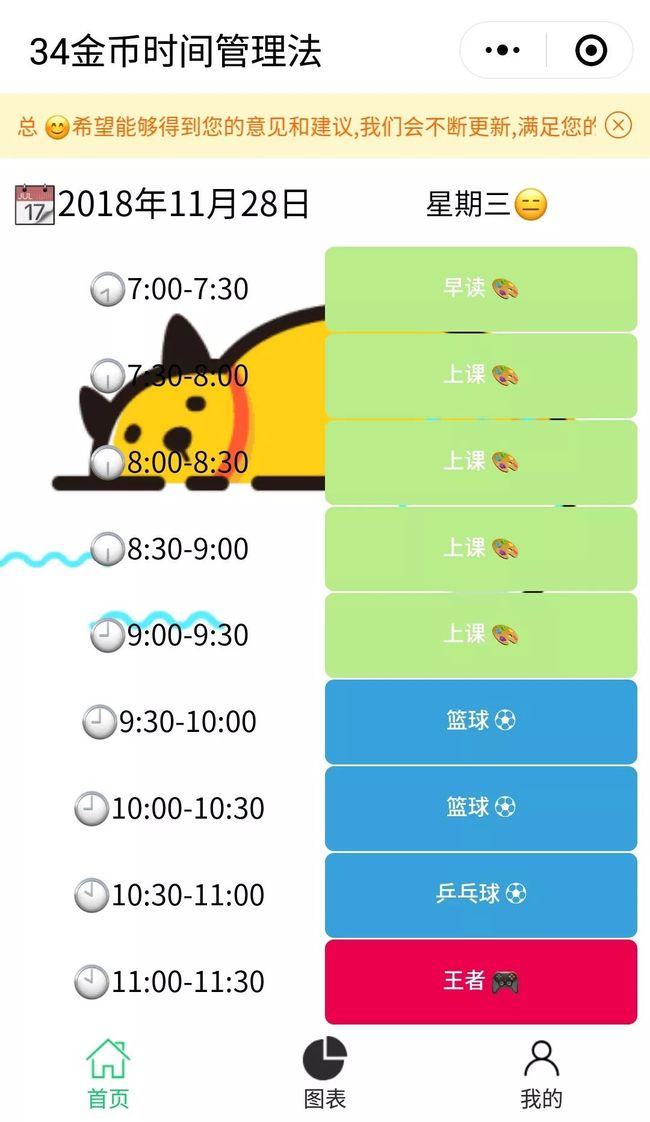Open the 篮球 block at 9:30-10:00
The width and height of the screenshot is (650, 1122).
click(481, 721)
